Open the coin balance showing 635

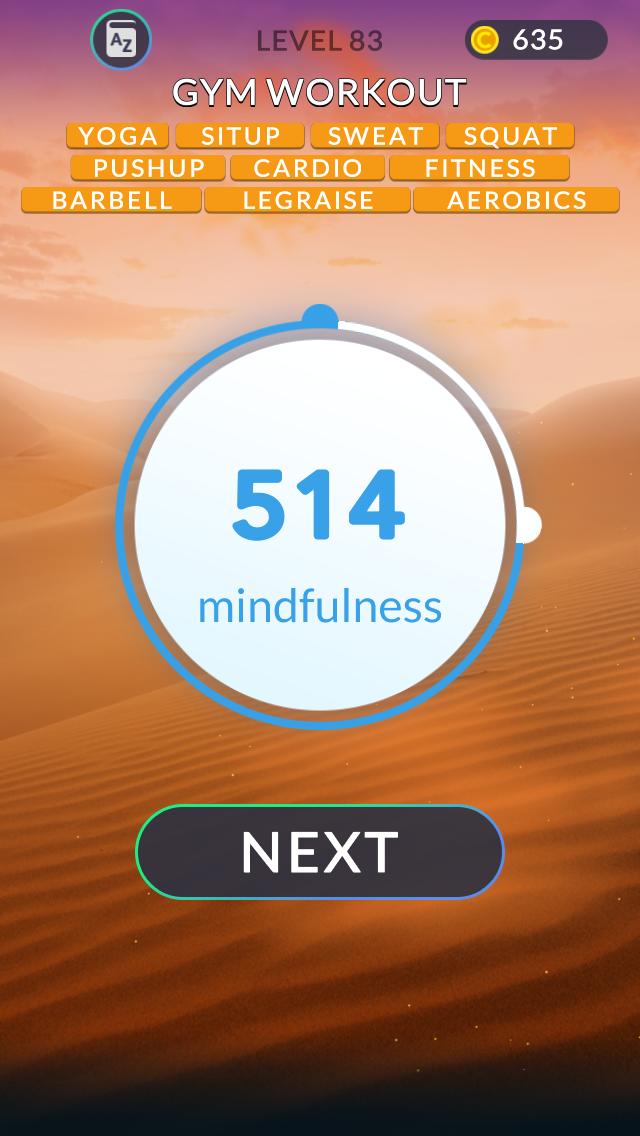click(536, 40)
